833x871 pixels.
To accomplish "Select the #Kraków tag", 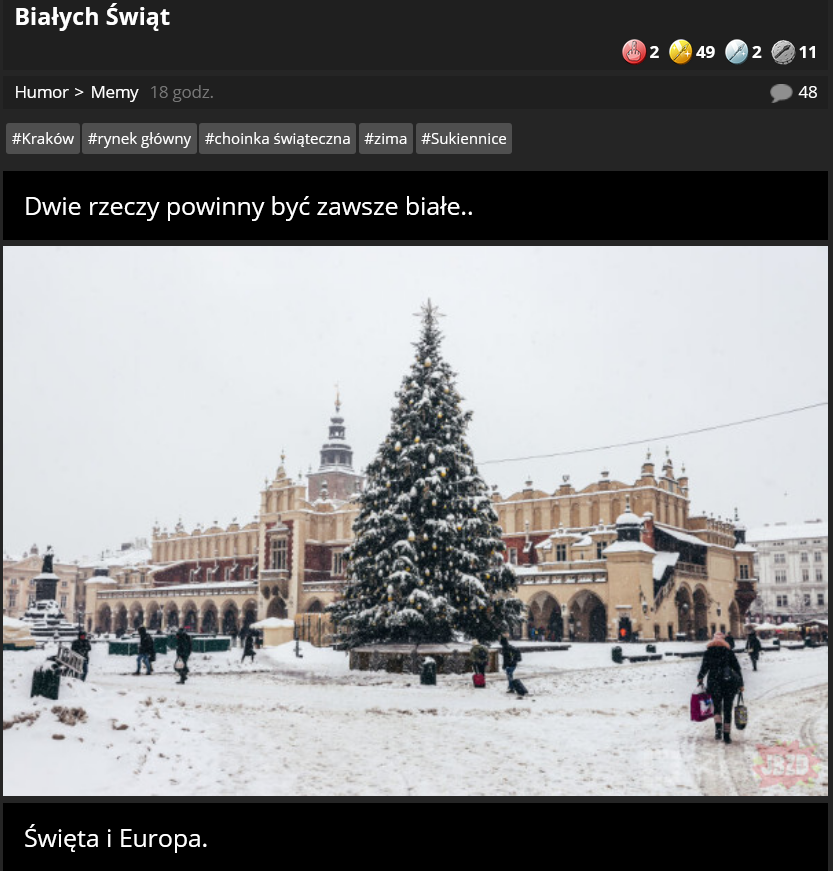I will click(43, 139).
